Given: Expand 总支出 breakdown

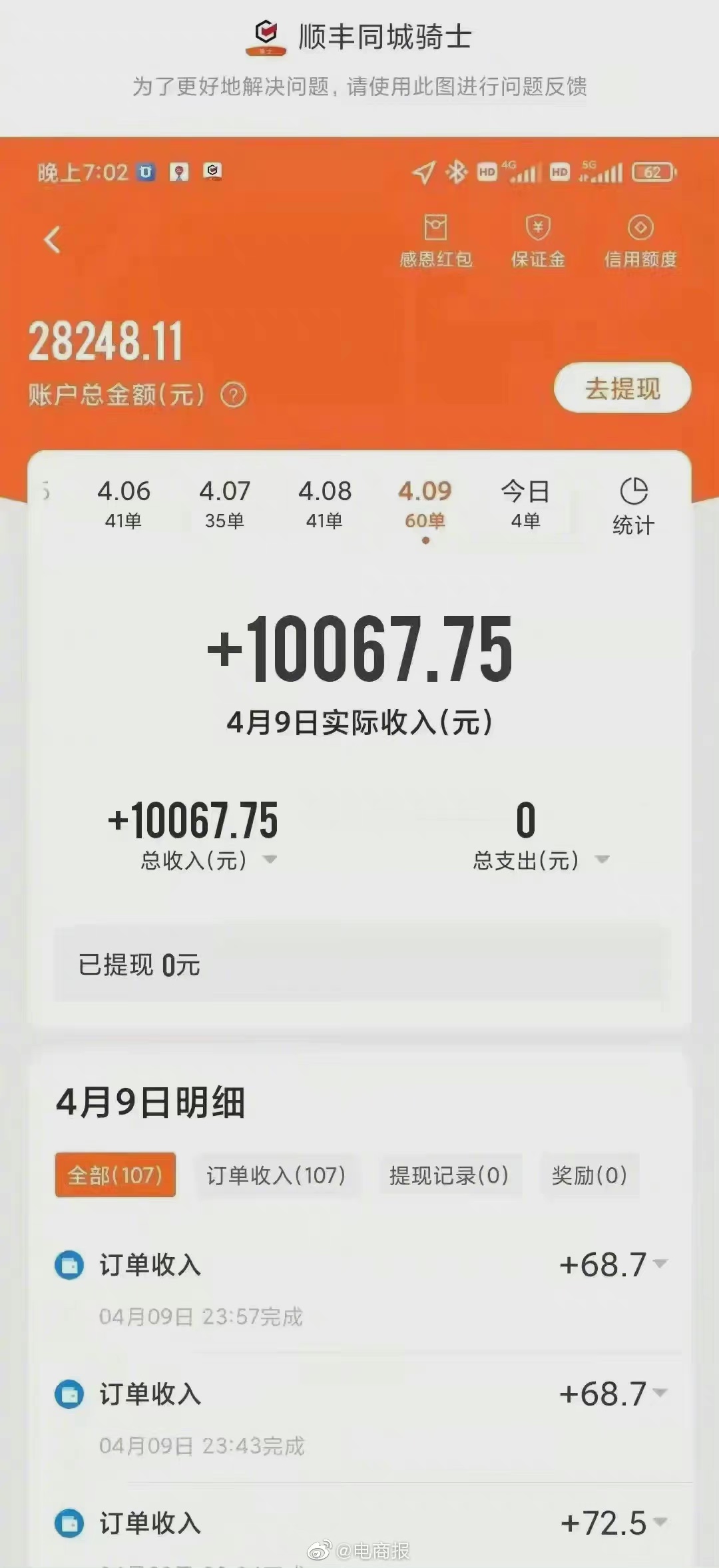Looking at the screenshot, I should pyautogui.click(x=602, y=860).
